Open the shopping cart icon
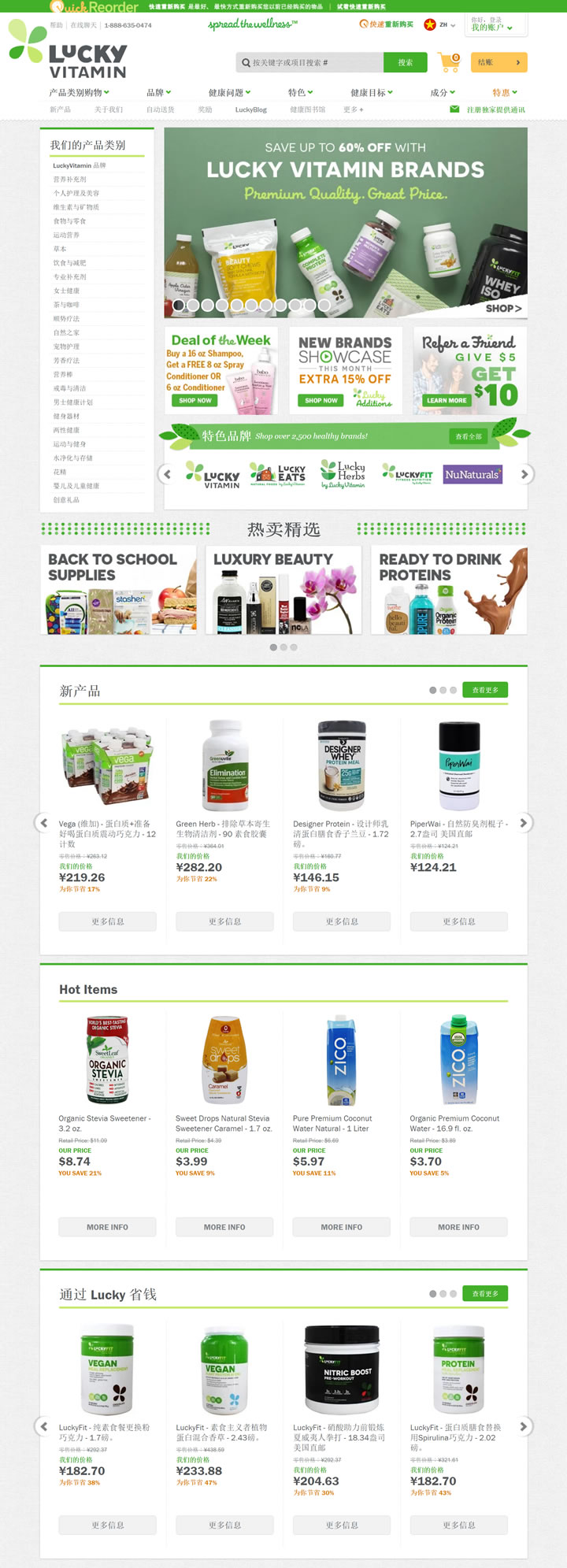This screenshot has width=567, height=1568. point(449,61)
